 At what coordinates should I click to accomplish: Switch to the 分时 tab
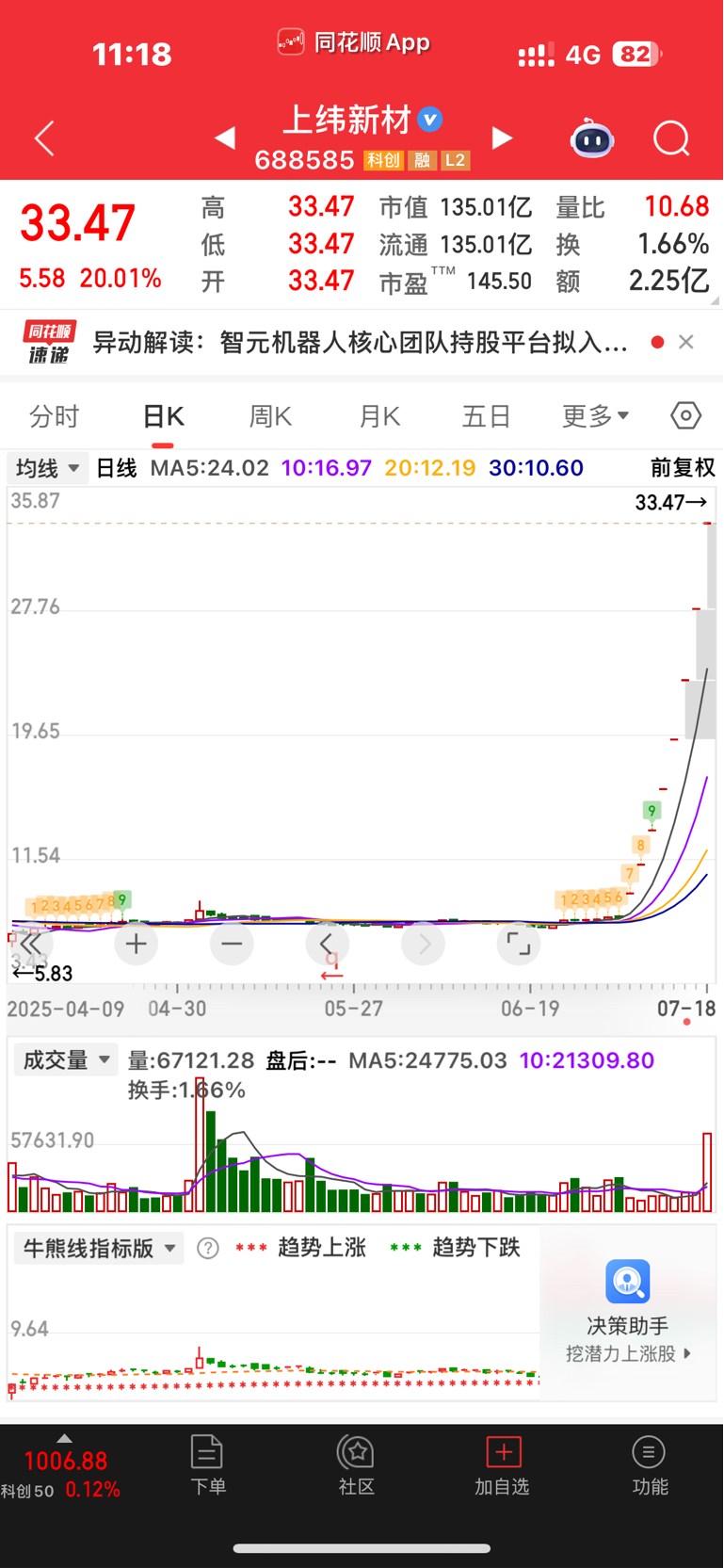[55, 415]
